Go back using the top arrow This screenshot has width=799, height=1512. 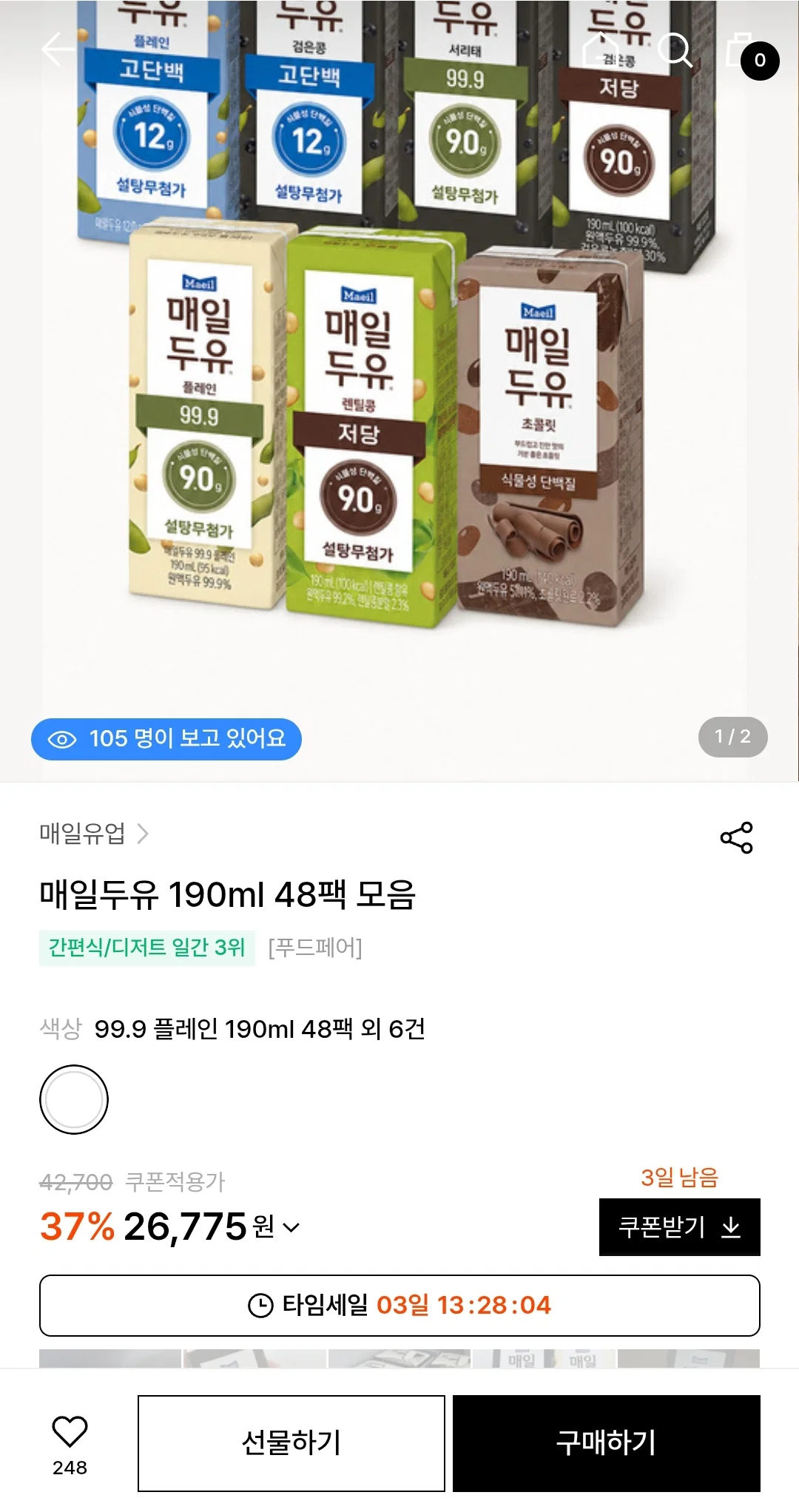58,50
